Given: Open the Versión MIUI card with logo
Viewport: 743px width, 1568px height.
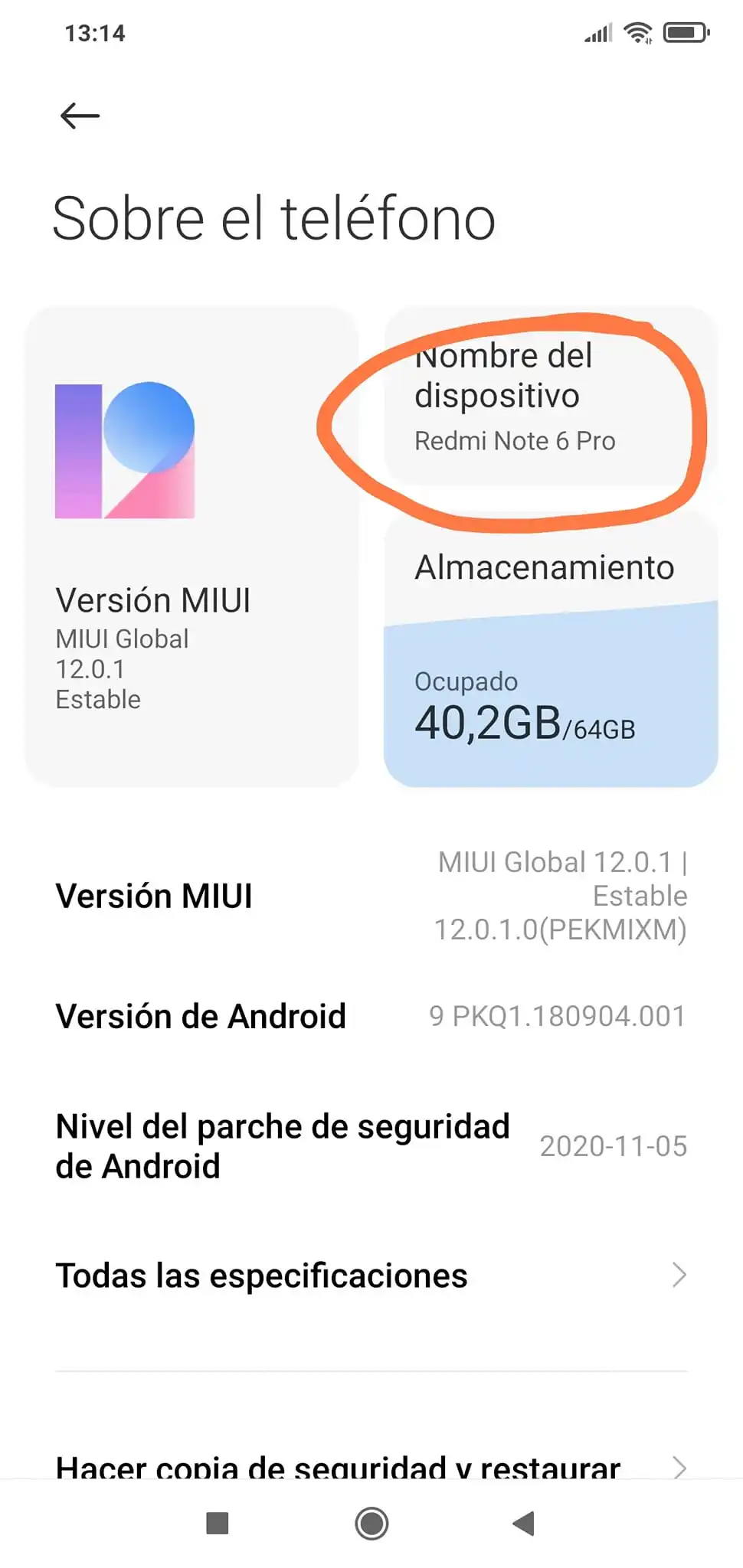Looking at the screenshot, I should (x=191, y=547).
